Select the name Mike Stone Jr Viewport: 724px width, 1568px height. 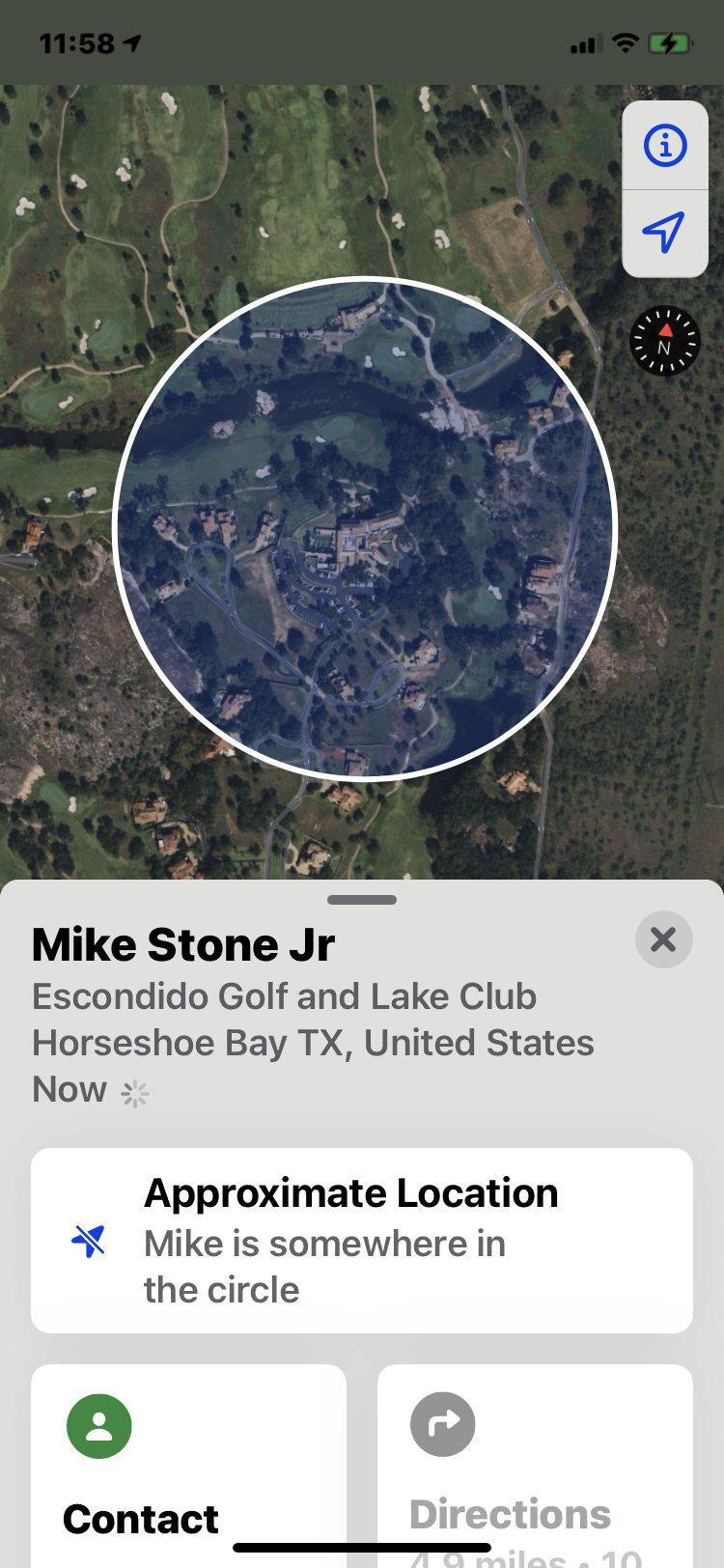182,944
